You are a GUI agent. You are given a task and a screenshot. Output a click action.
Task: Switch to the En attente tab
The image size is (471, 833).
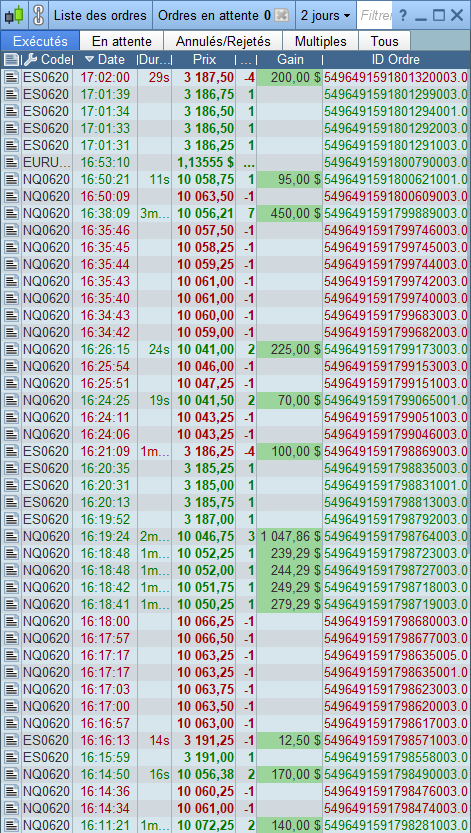[x=122, y=41]
